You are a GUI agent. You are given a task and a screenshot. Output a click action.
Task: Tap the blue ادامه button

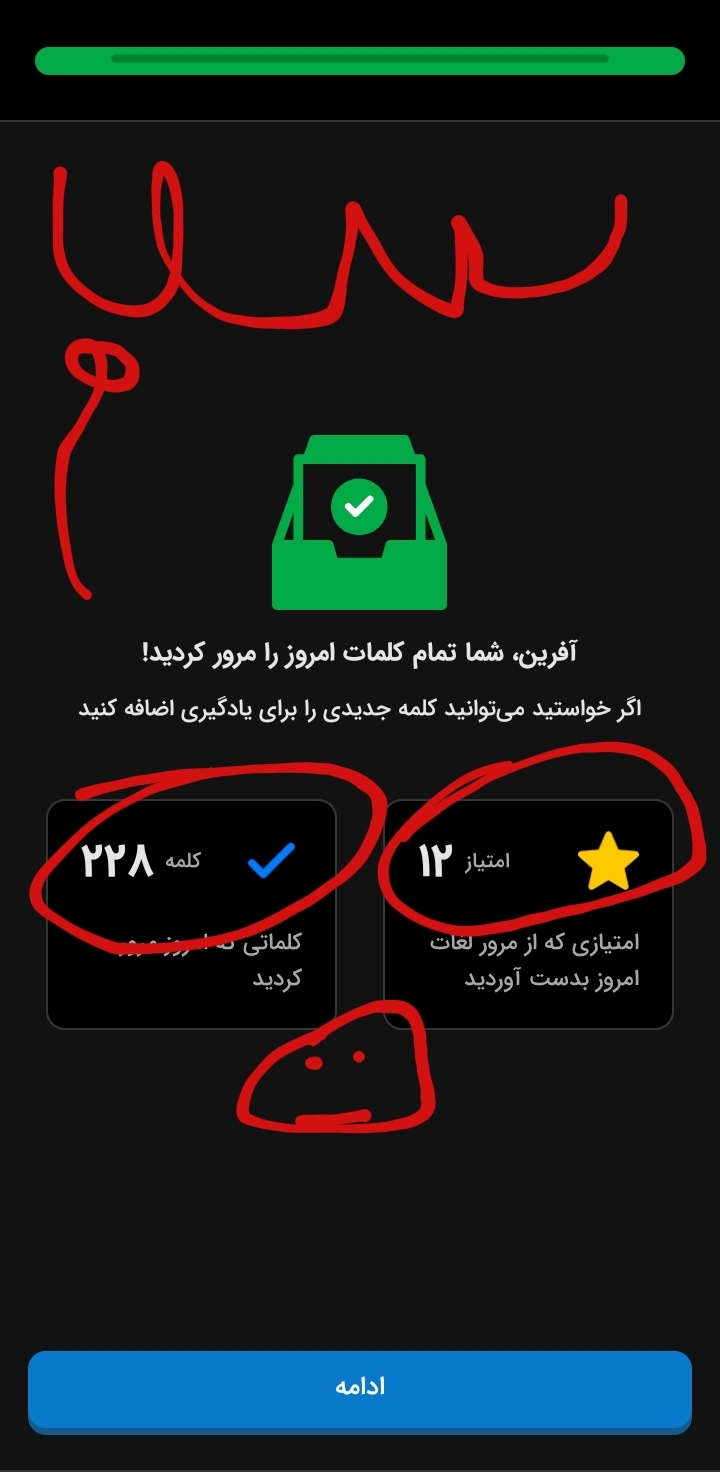[x=360, y=1390]
